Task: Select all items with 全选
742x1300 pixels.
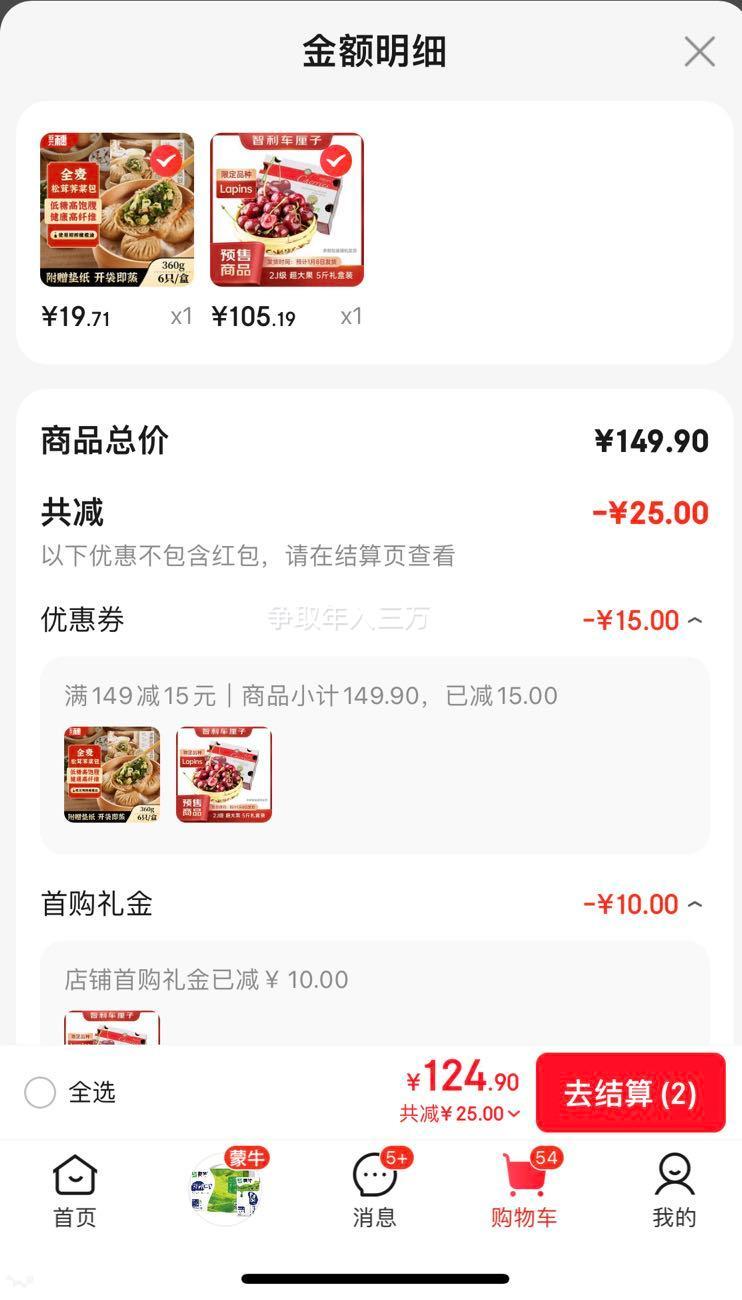Action: click(x=40, y=1092)
